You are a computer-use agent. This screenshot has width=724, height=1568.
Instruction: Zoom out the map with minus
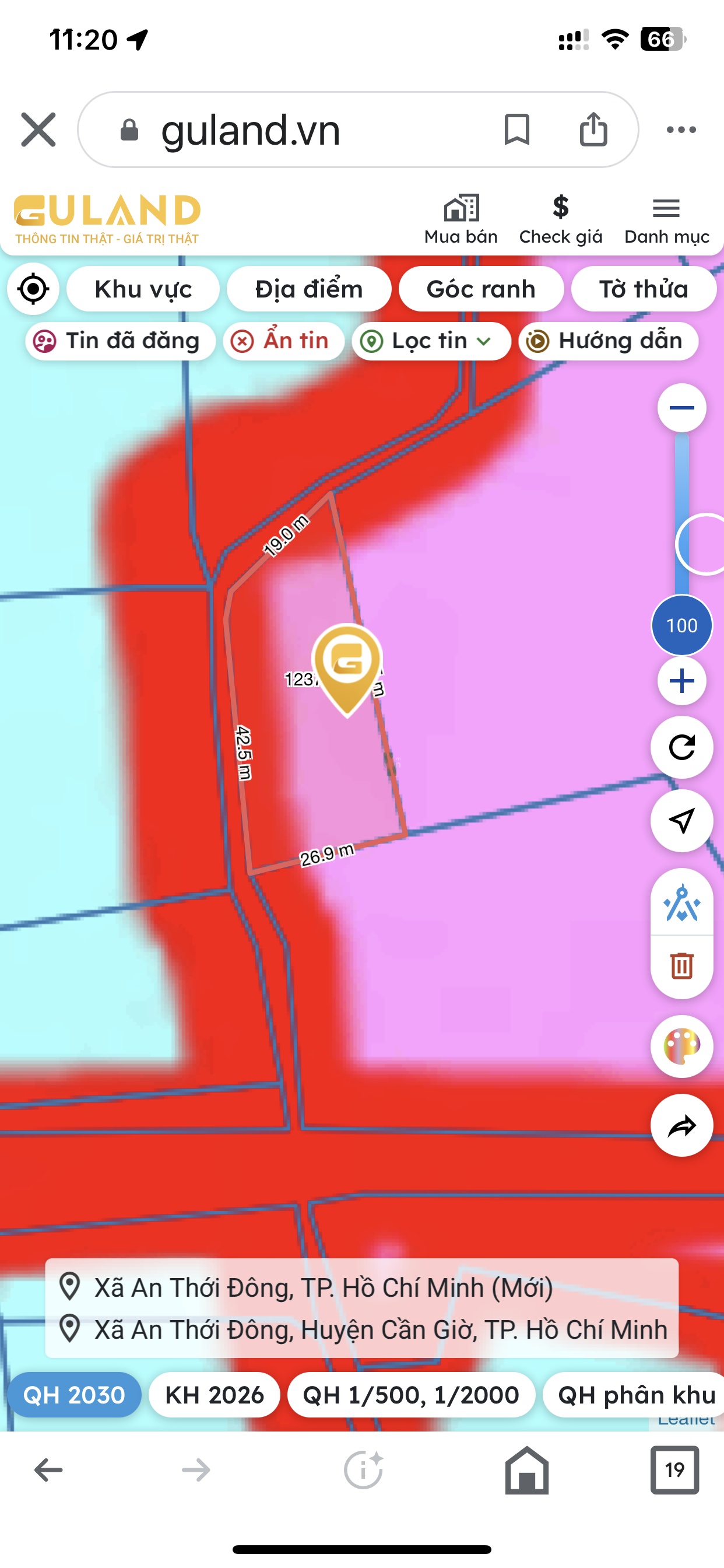(681, 408)
